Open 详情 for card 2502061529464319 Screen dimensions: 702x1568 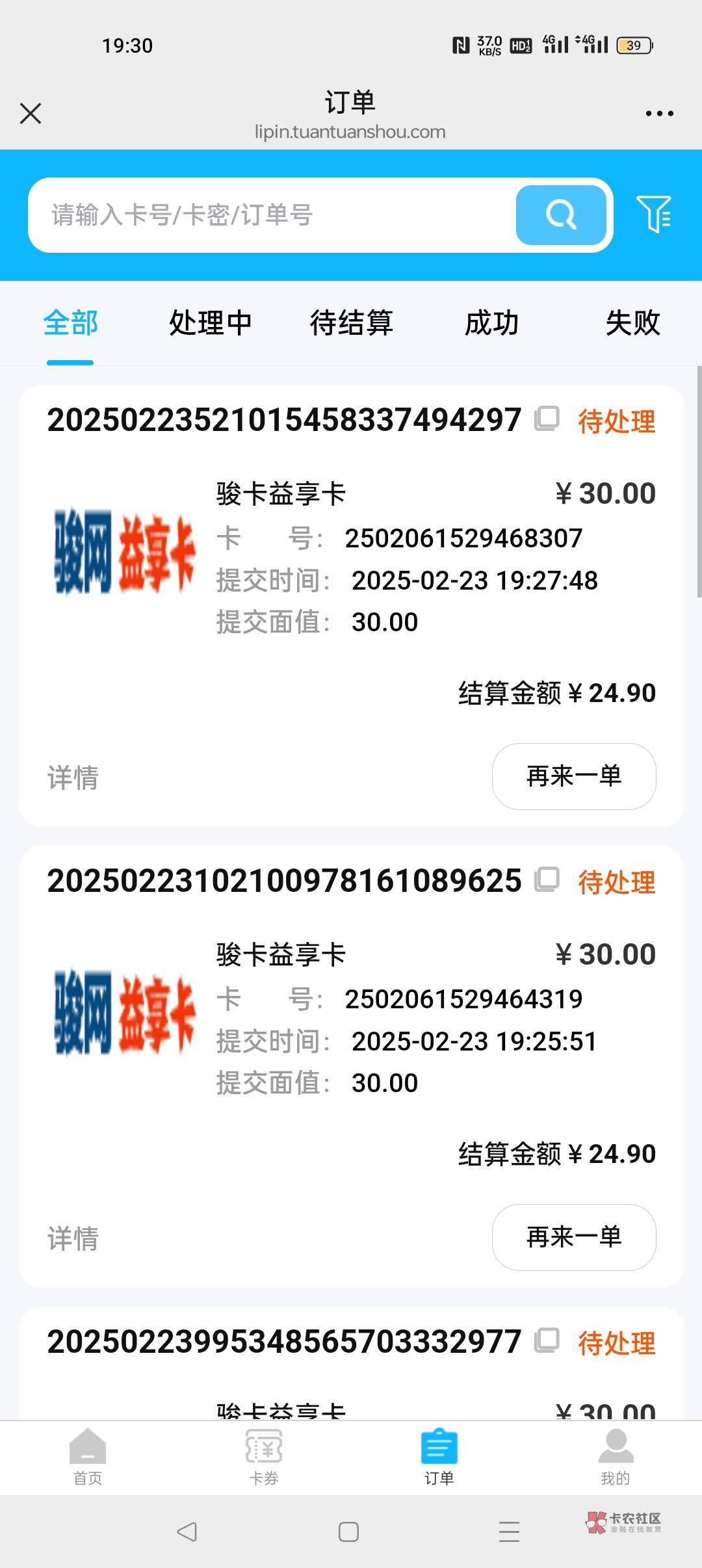(73, 1238)
